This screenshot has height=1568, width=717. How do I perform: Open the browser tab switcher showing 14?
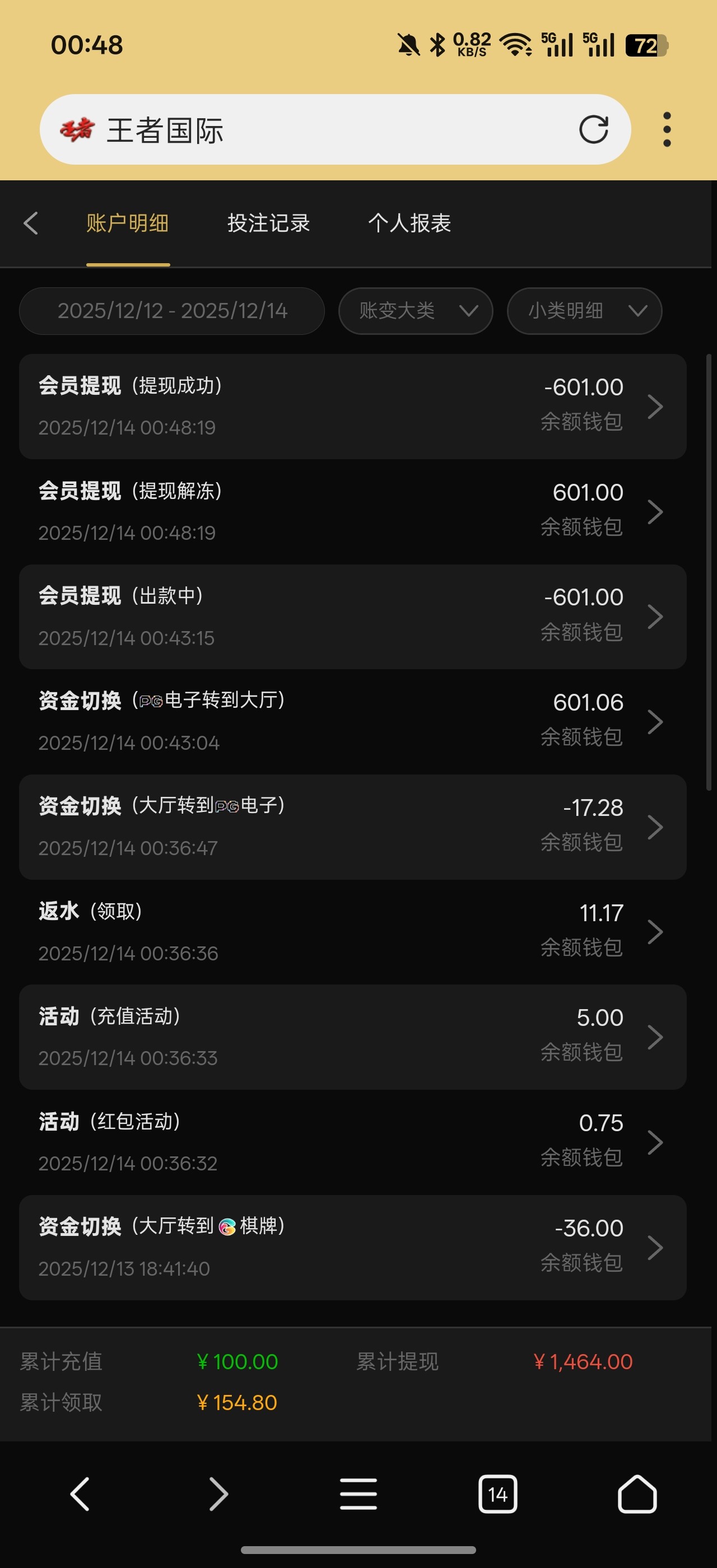click(497, 1494)
